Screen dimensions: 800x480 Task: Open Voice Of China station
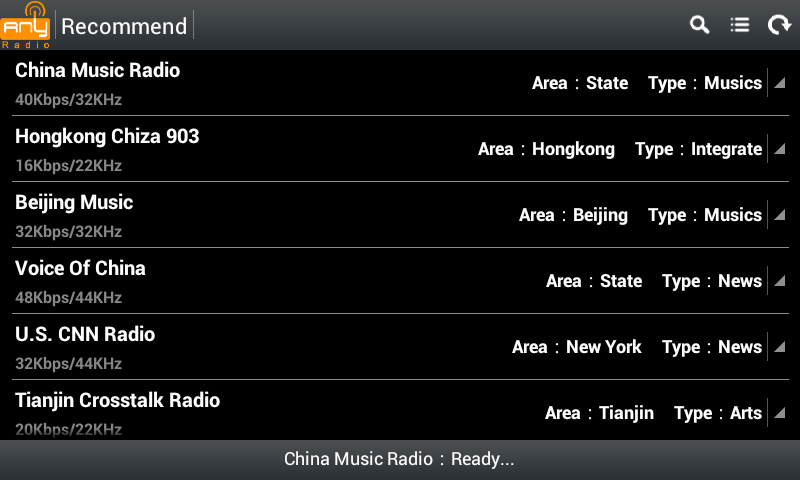coord(80,269)
